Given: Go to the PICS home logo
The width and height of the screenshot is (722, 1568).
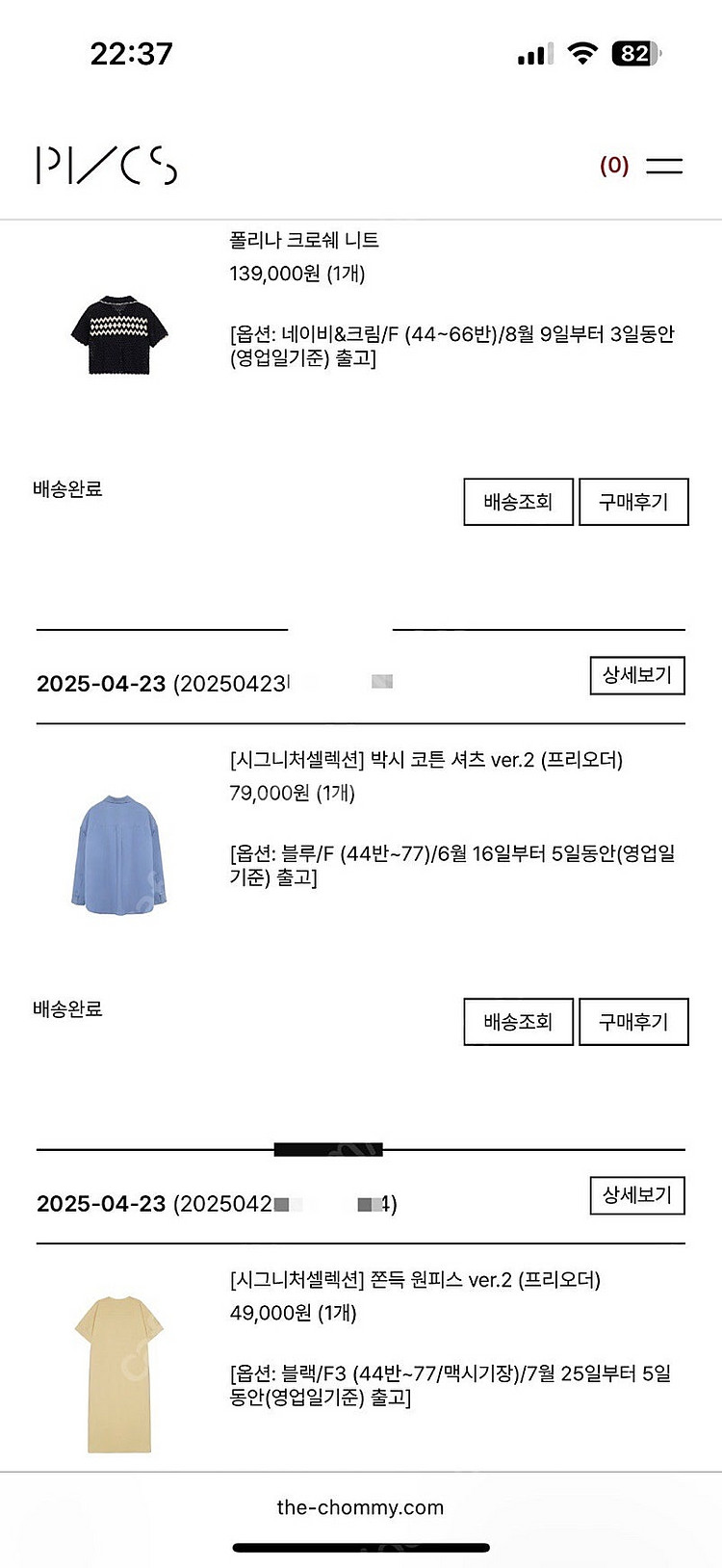Looking at the screenshot, I should coord(107,166).
